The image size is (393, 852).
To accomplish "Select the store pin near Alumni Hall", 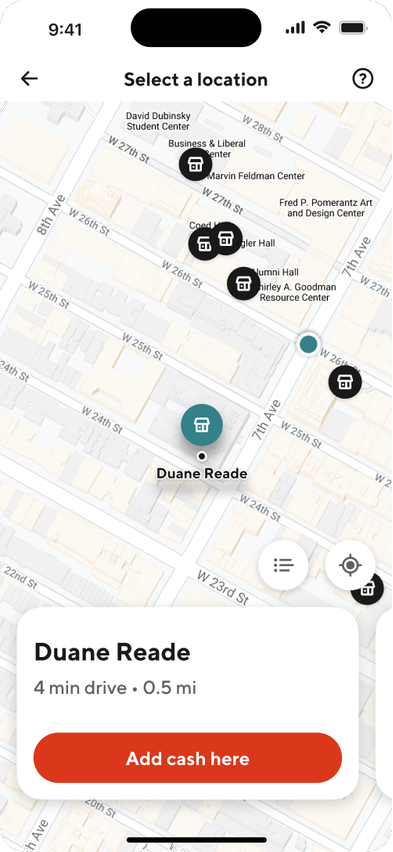I will click(x=244, y=284).
